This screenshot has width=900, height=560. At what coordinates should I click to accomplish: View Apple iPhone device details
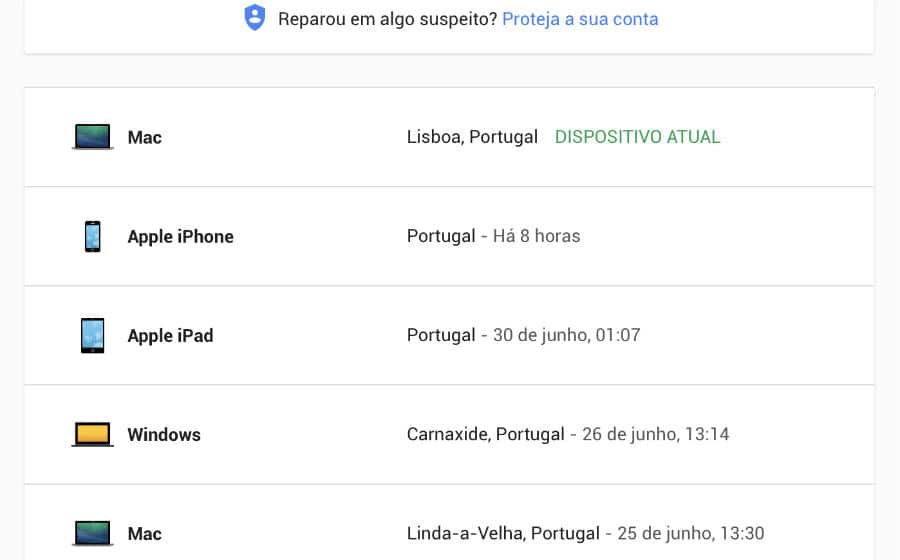180,236
